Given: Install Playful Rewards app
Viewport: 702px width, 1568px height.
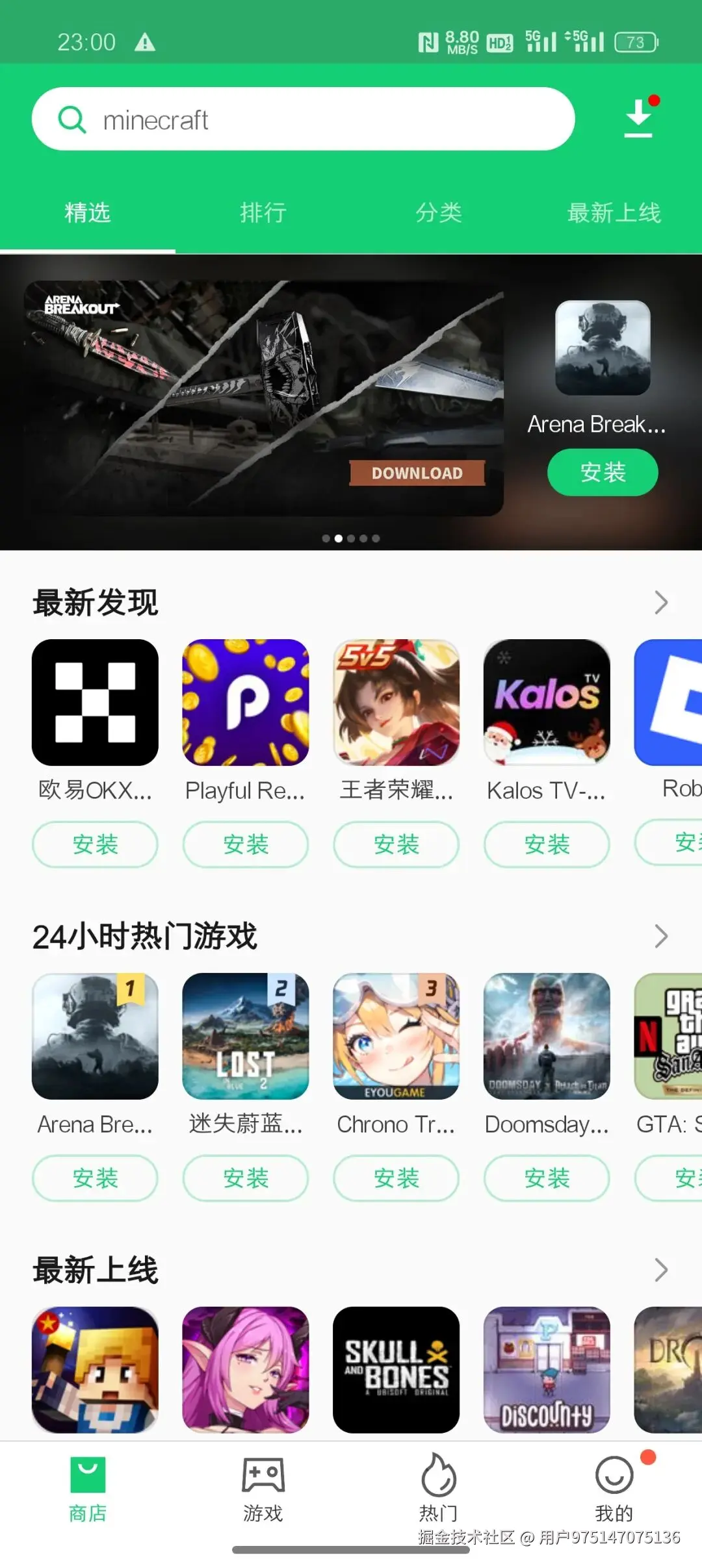Looking at the screenshot, I should [246, 844].
